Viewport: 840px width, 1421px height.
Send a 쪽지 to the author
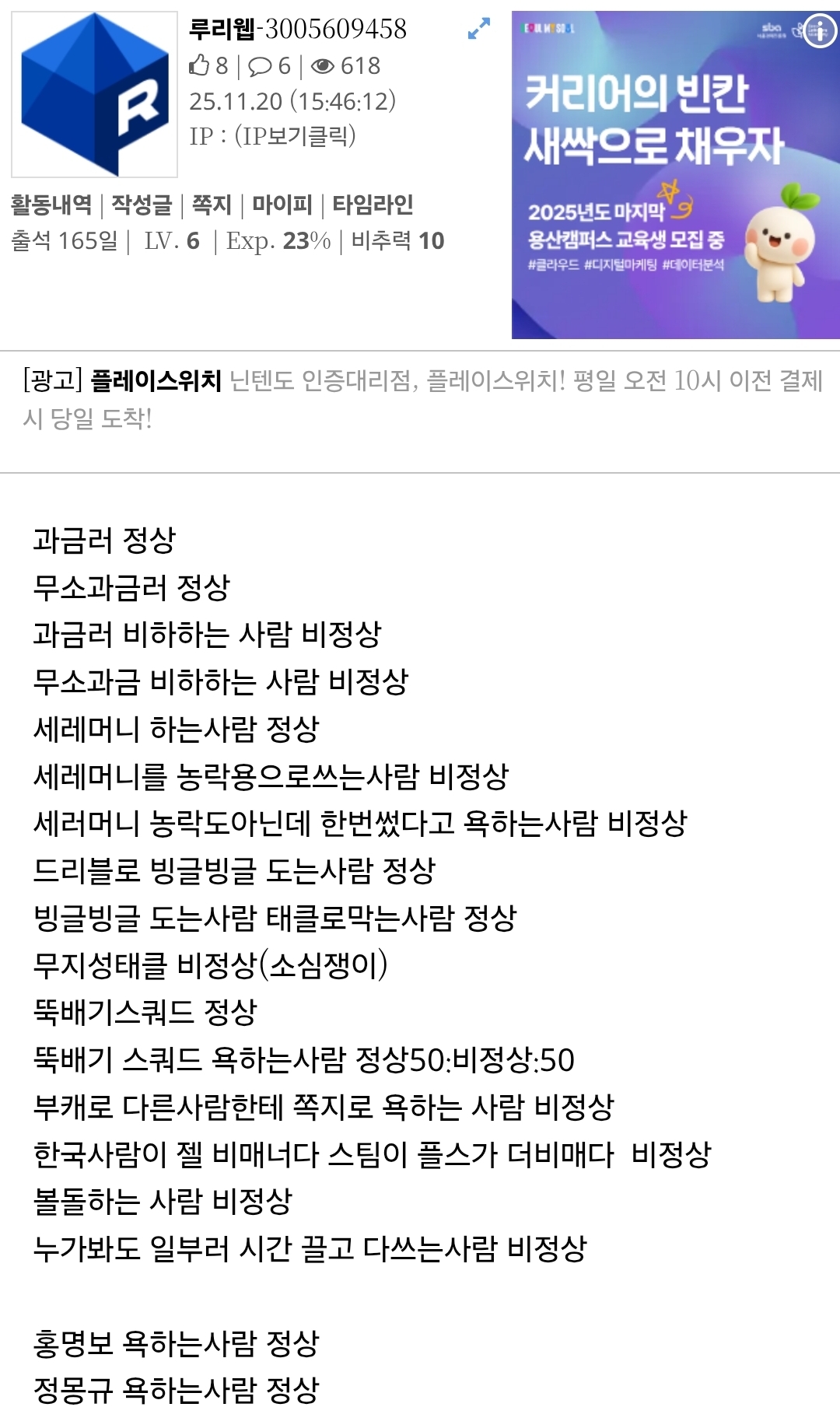pyautogui.click(x=212, y=205)
